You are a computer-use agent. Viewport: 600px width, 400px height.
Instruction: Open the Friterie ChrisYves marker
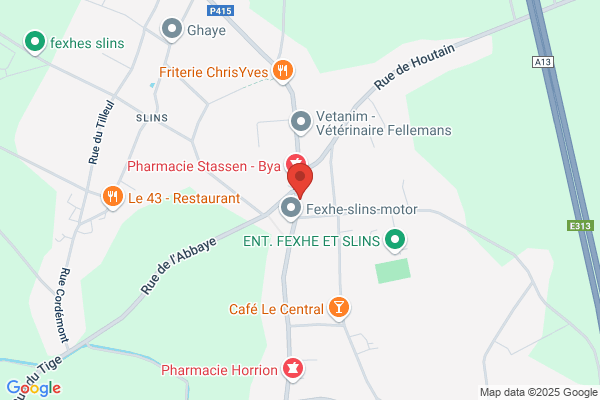click(283, 71)
